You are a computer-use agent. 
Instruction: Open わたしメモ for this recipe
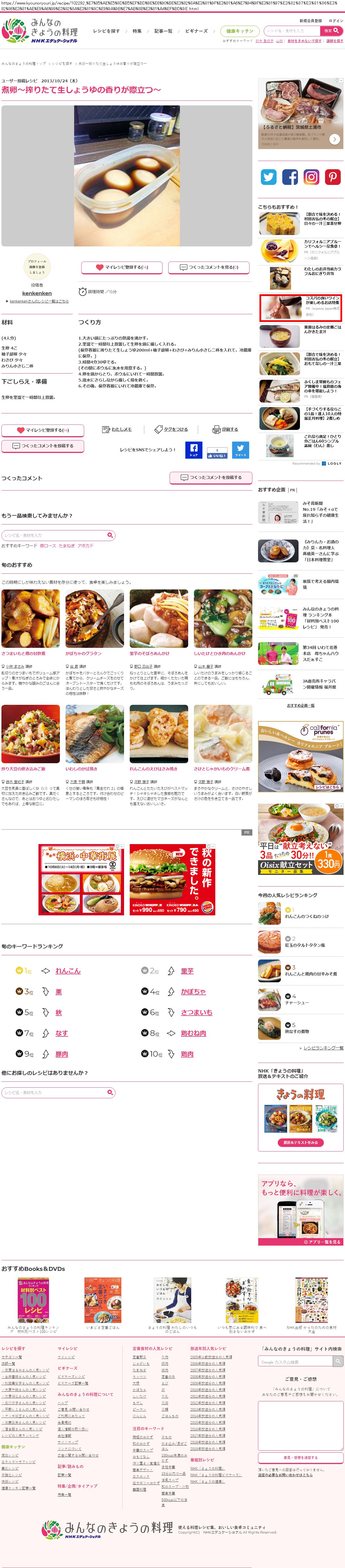[117, 429]
